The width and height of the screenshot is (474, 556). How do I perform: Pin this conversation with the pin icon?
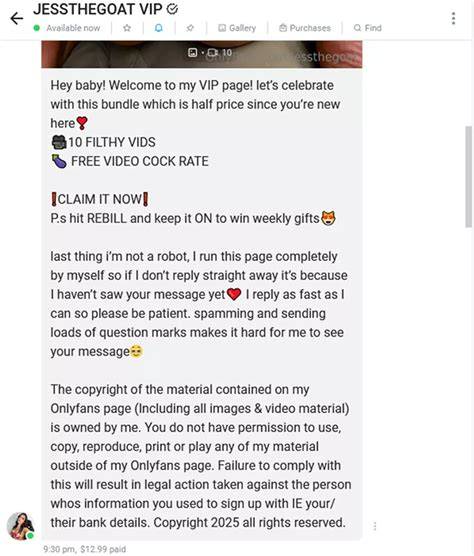click(x=190, y=28)
